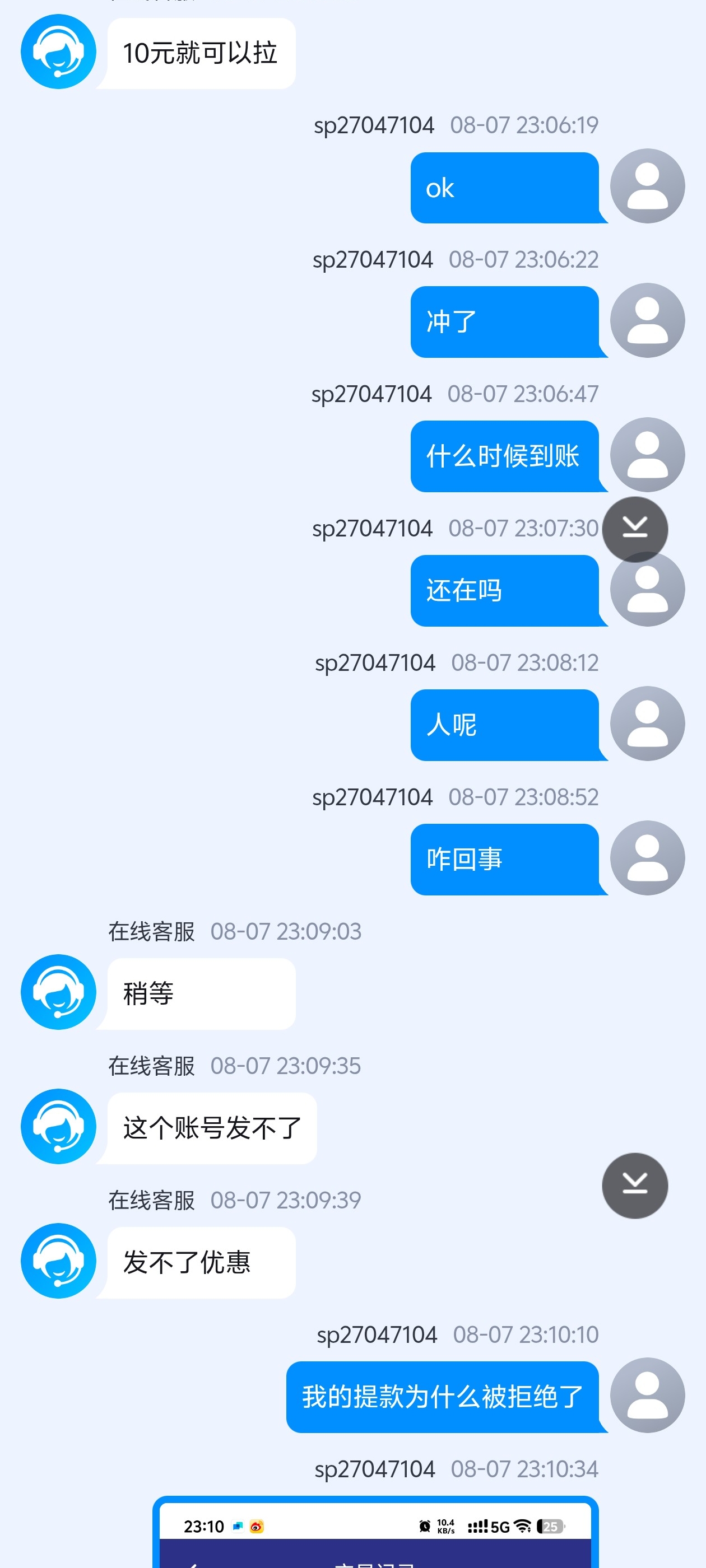The image size is (706, 1568).
Task: Click the user avatar next to "冲了"
Action: click(647, 320)
